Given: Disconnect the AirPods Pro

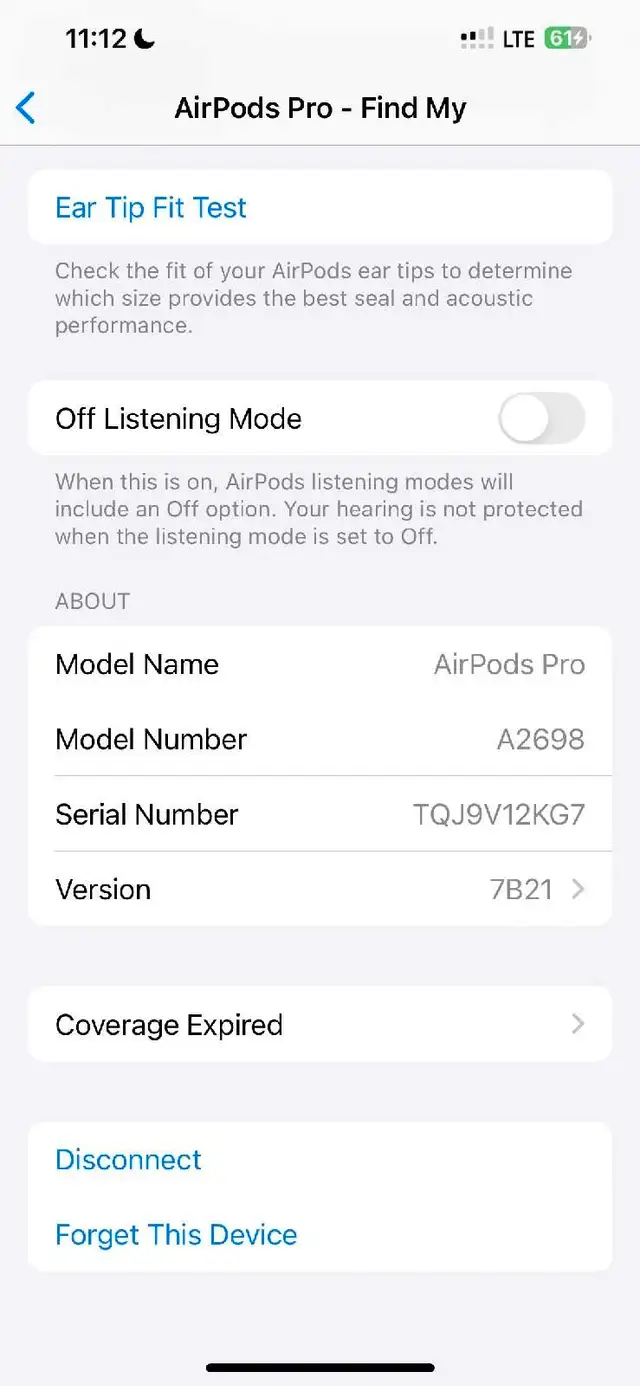Looking at the screenshot, I should pyautogui.click(x=320, y=1160).
